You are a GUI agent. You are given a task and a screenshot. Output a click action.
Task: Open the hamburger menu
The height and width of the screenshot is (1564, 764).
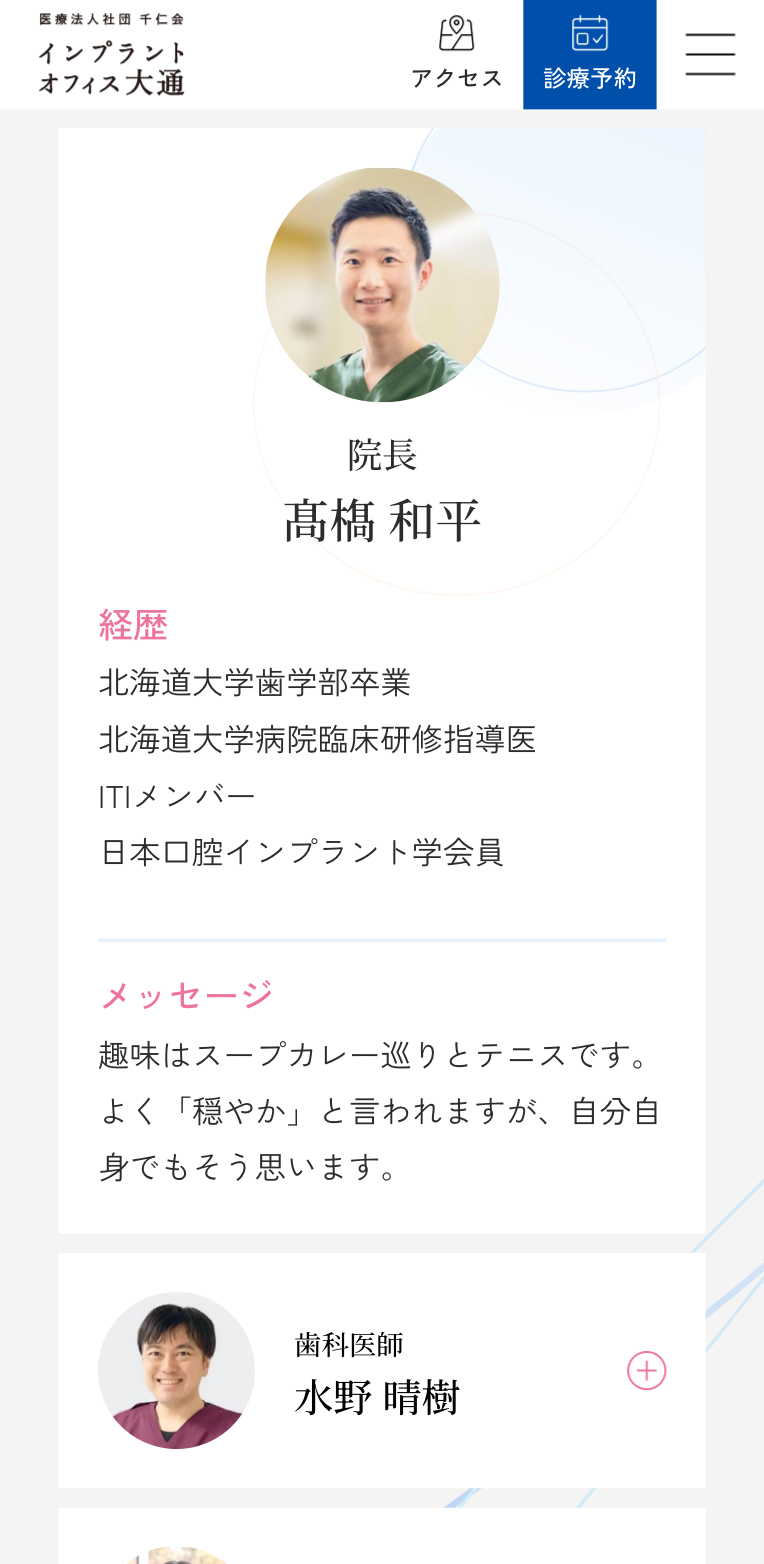[x=710, y=54]
